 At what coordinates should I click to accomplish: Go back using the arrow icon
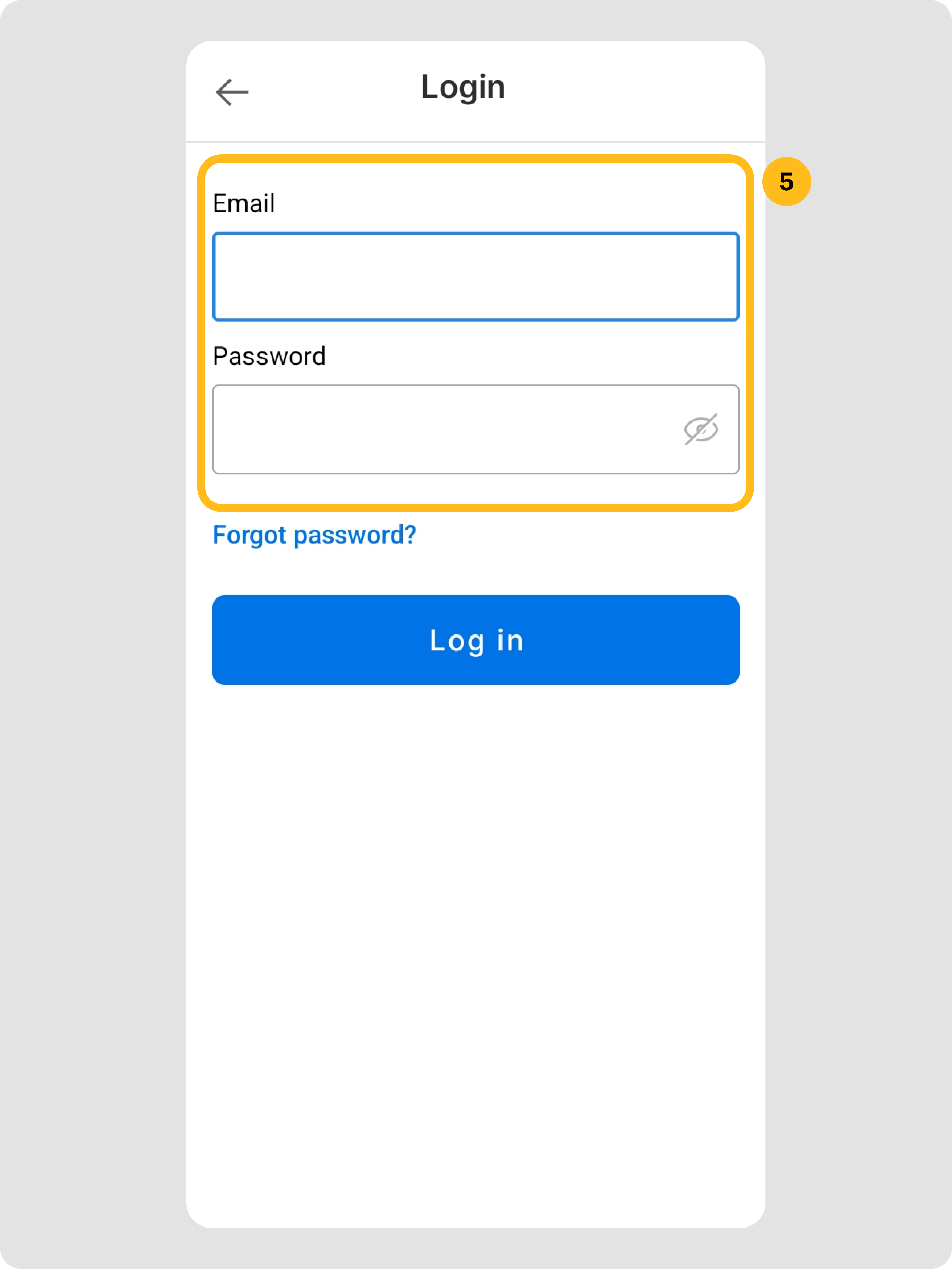click(232, 92)
